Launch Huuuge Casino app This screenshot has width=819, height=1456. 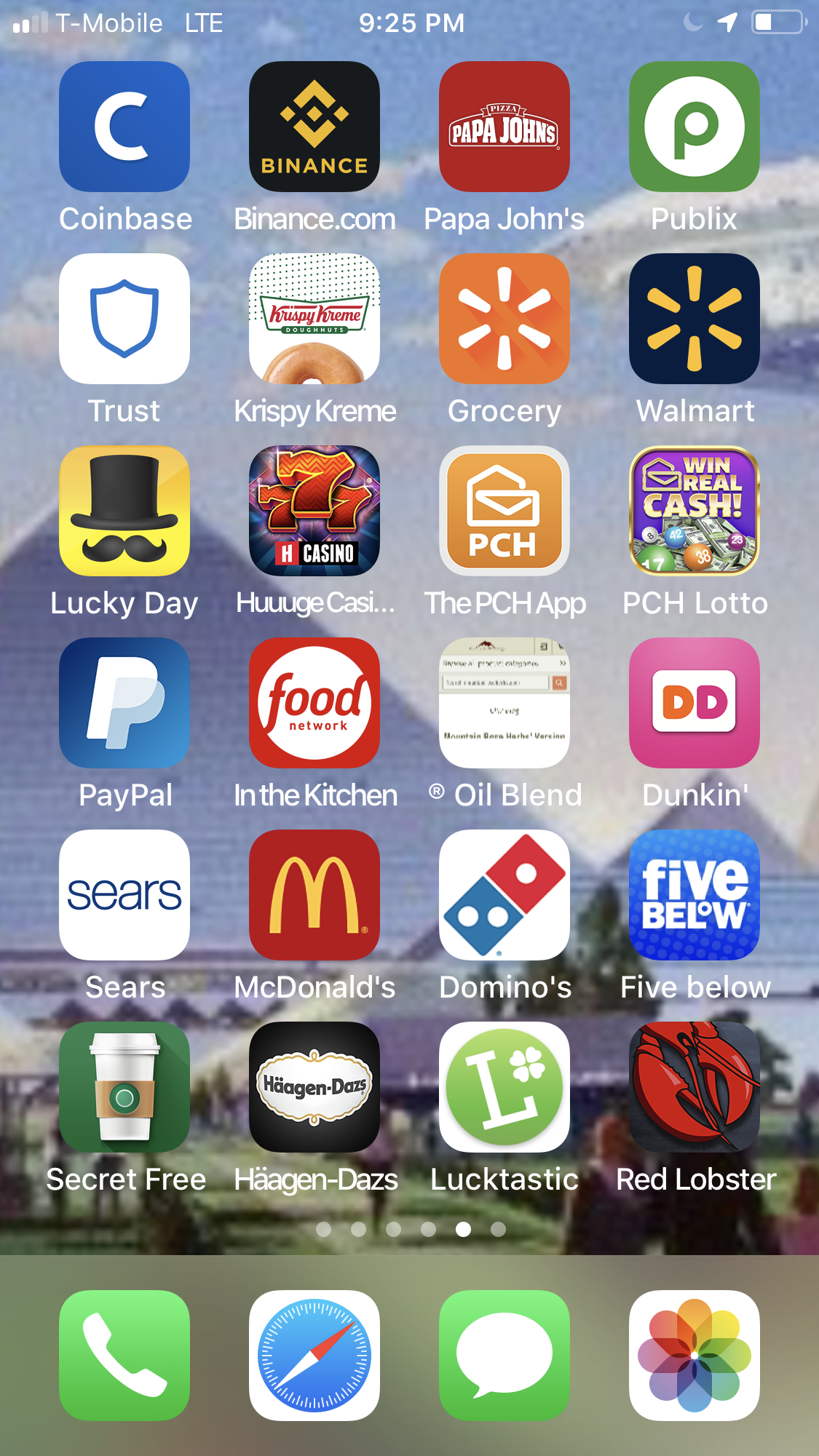click(x=314, y=511)
